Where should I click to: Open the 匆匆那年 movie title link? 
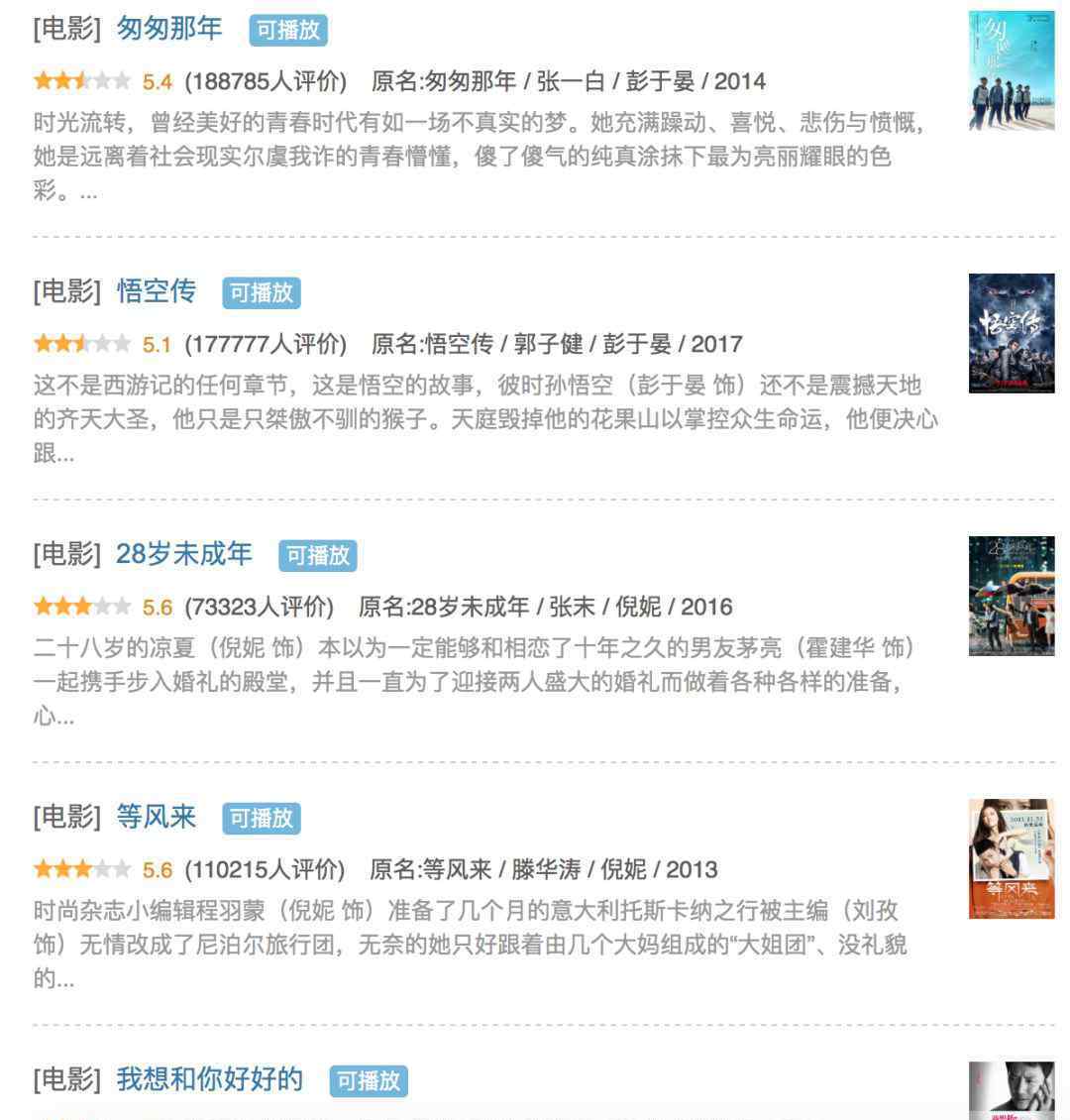click(x=168, y=29)
